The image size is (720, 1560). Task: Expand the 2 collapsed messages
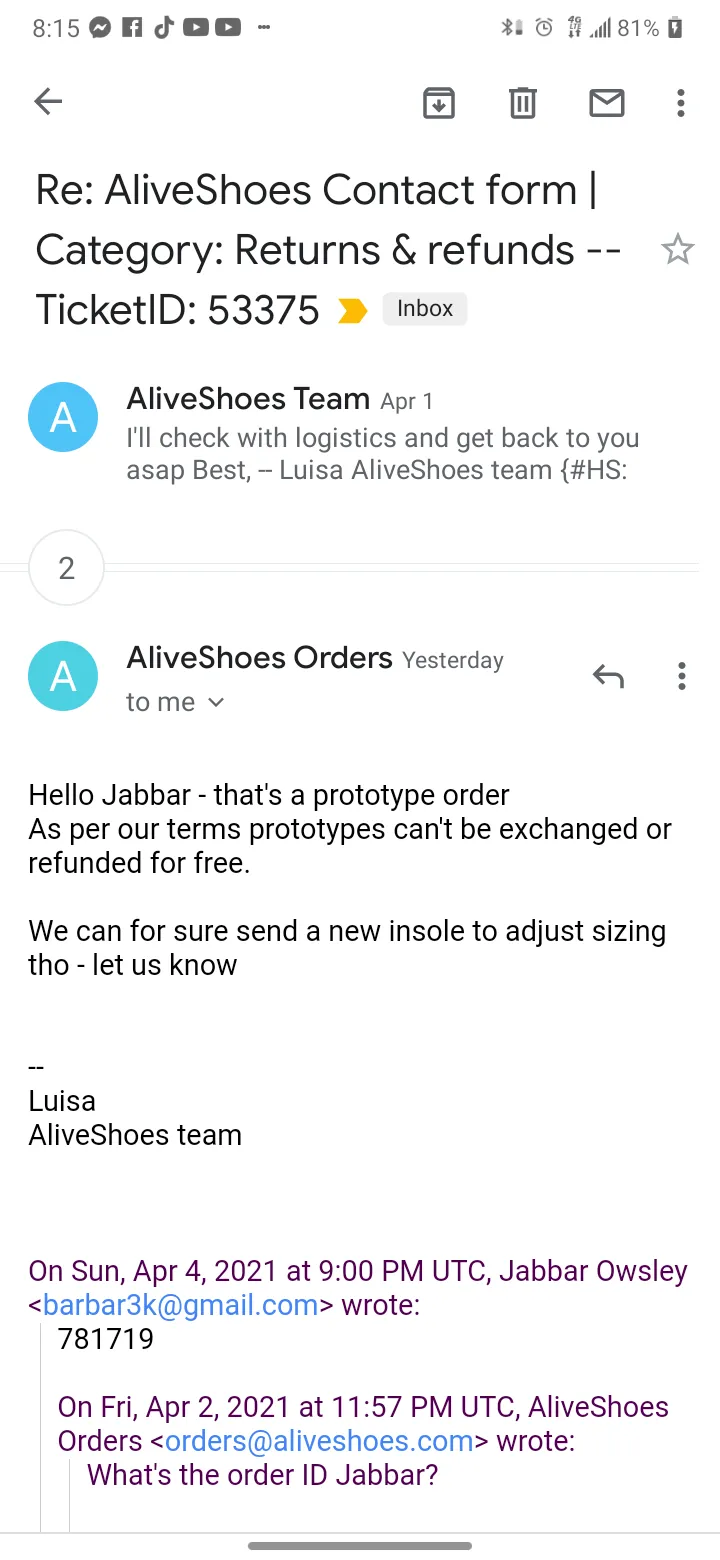point(67,568)
